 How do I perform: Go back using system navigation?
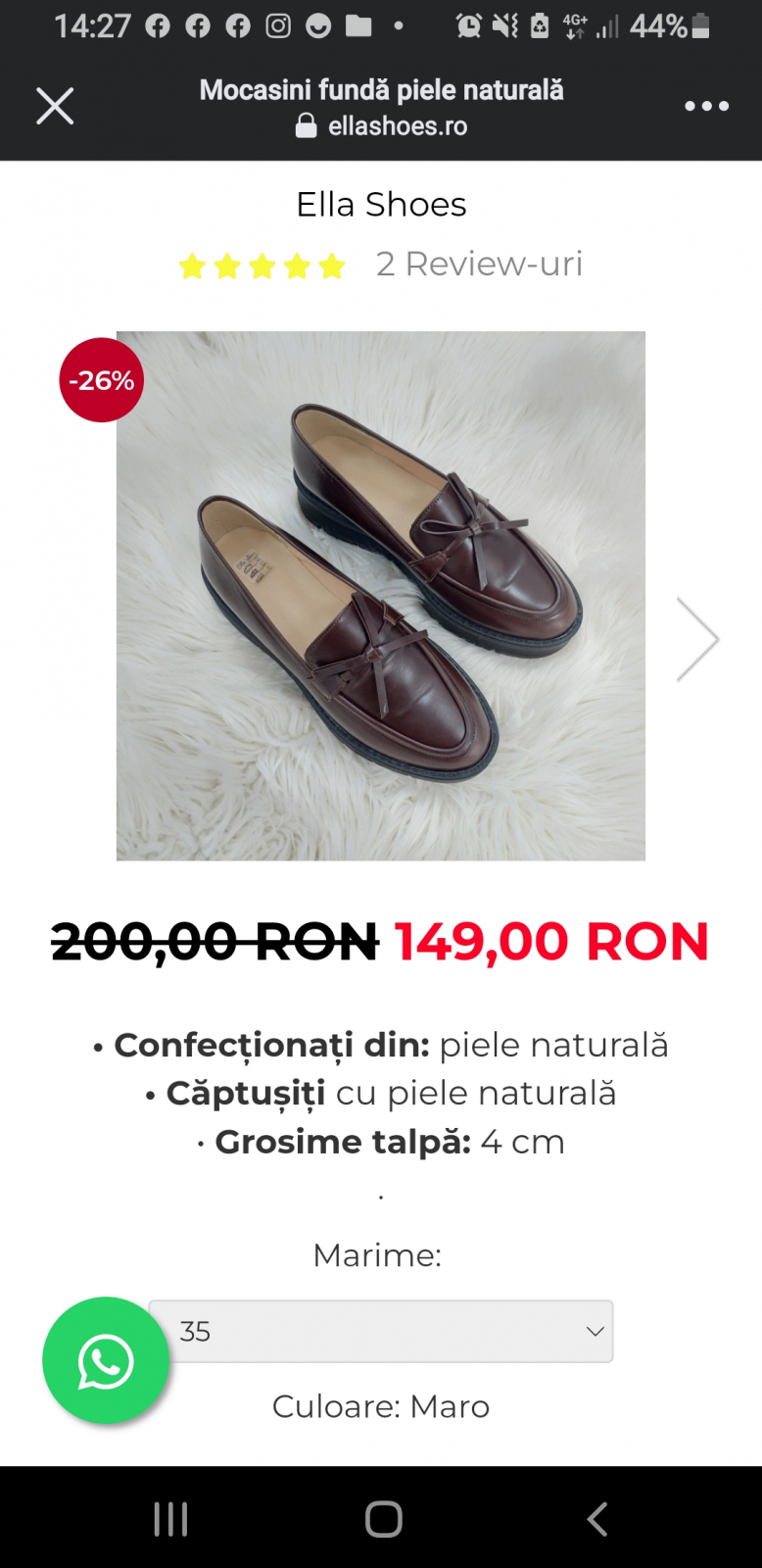point(596,1519)
